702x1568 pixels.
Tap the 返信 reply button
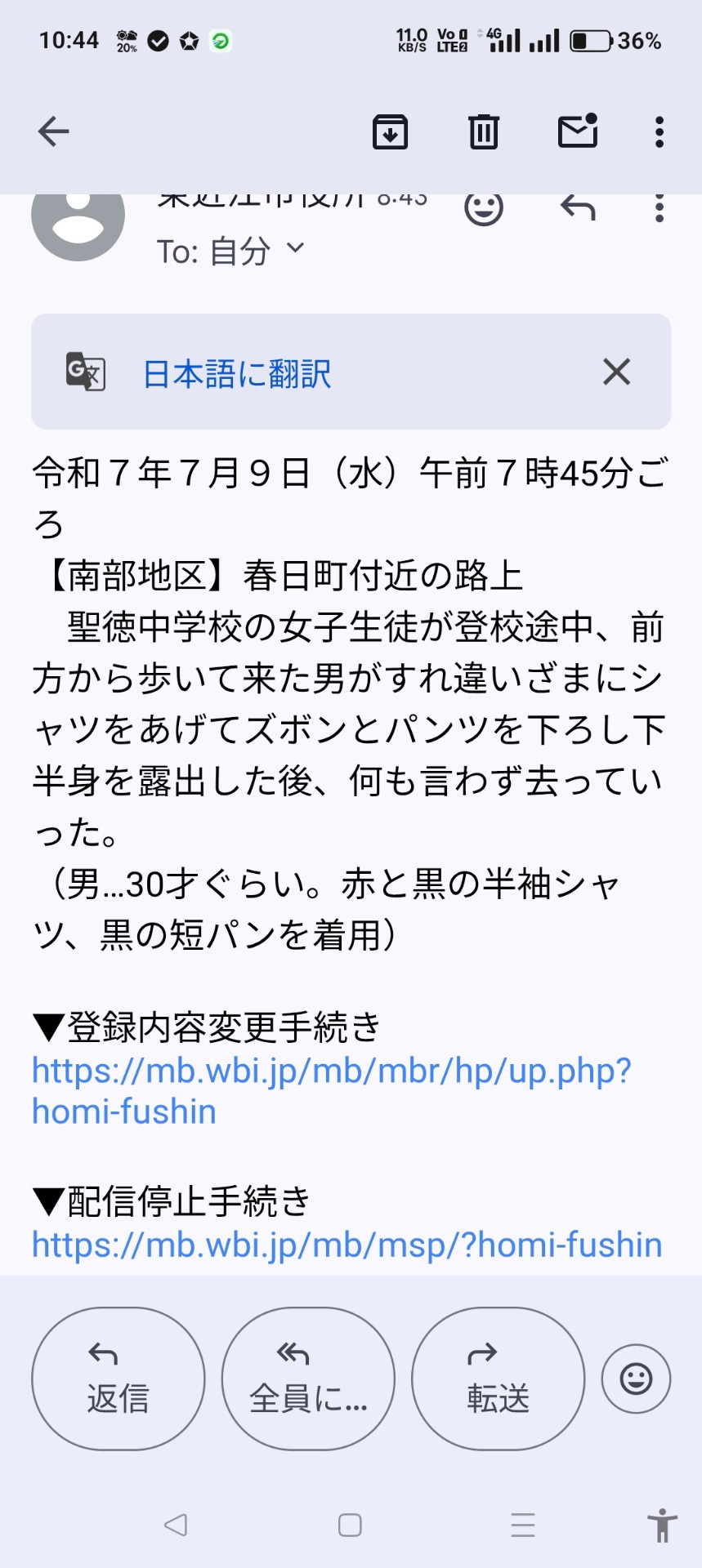coord(118,1379)
